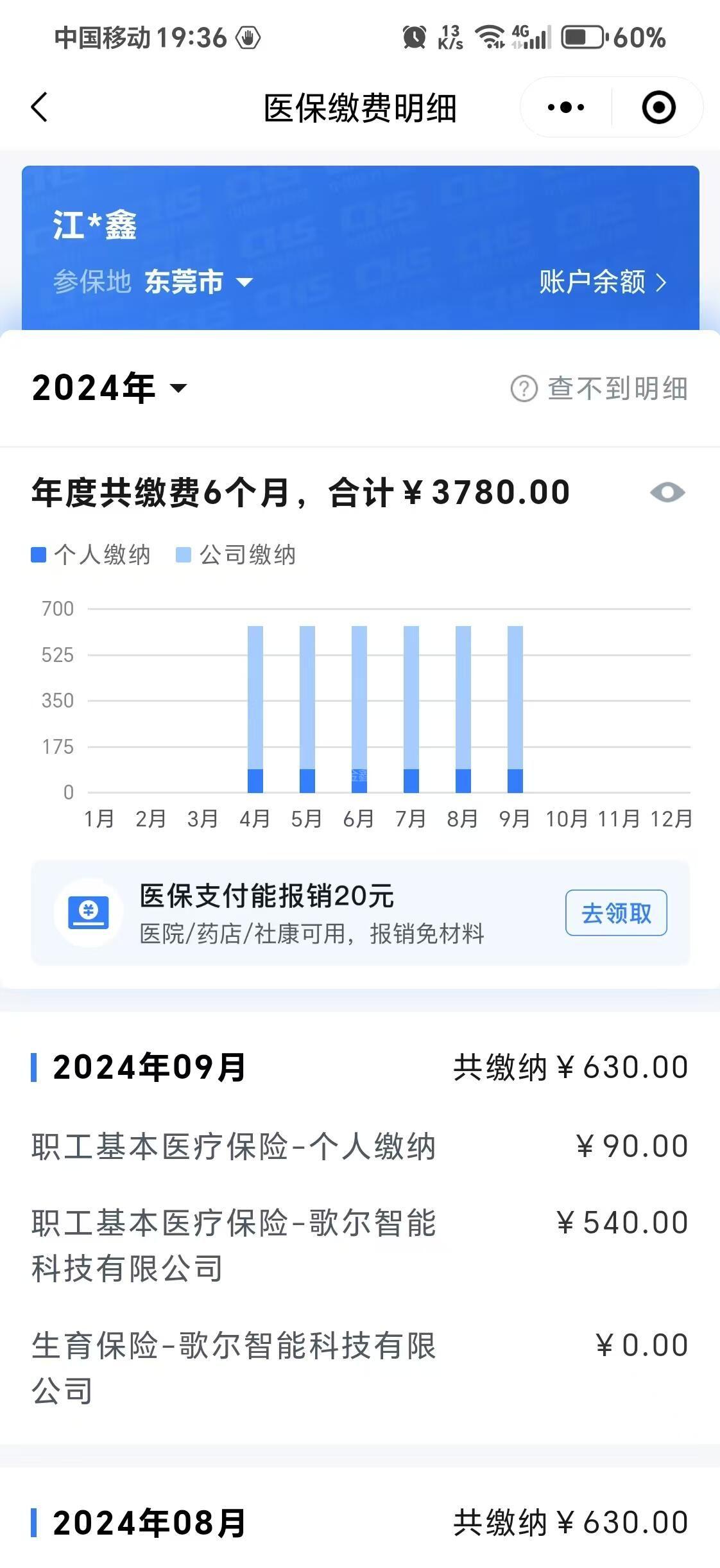720x1568 pixels.
Task: Close the mini program with the circle icon
Action: click(x=658, y=107)
